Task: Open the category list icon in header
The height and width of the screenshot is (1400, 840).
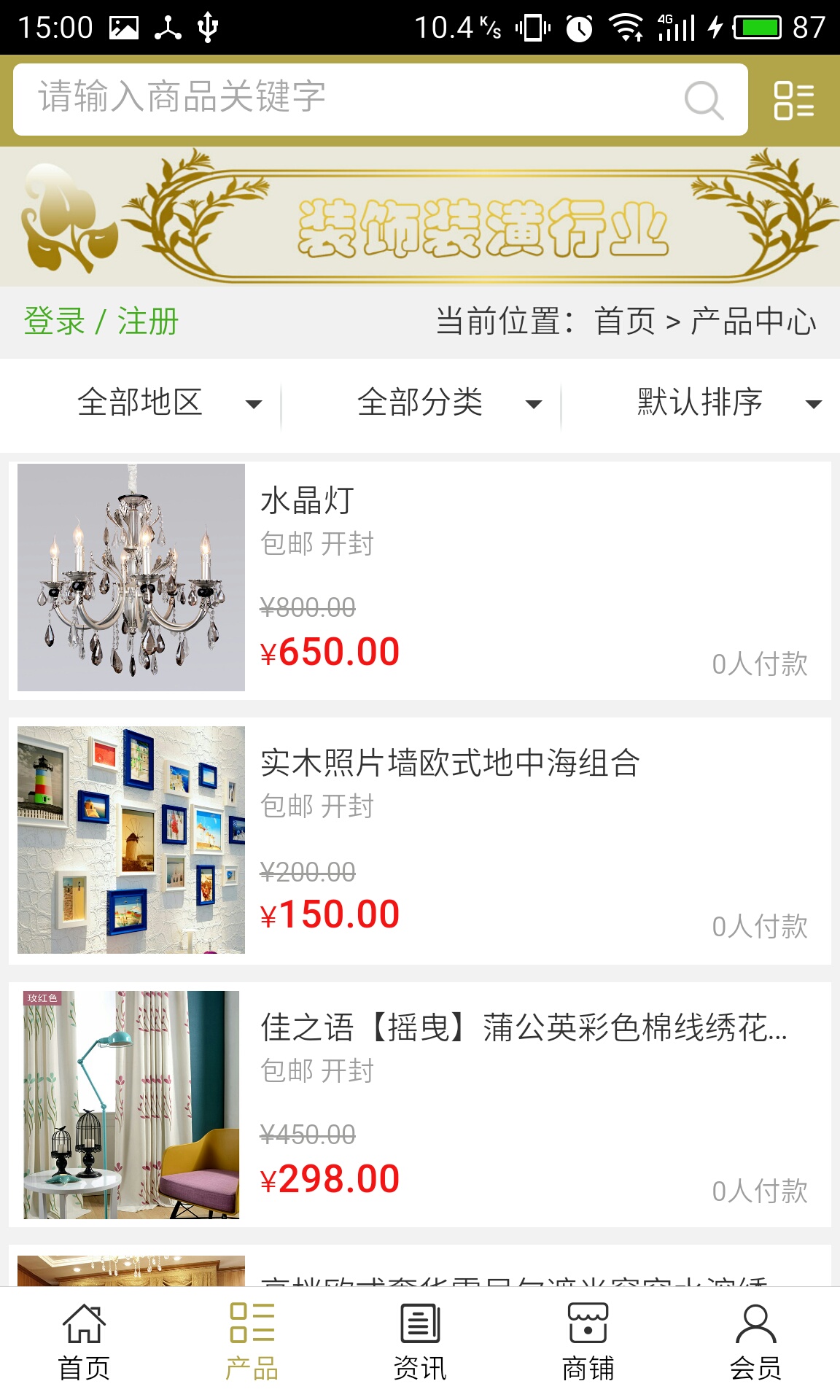Action: click(793, 100)
